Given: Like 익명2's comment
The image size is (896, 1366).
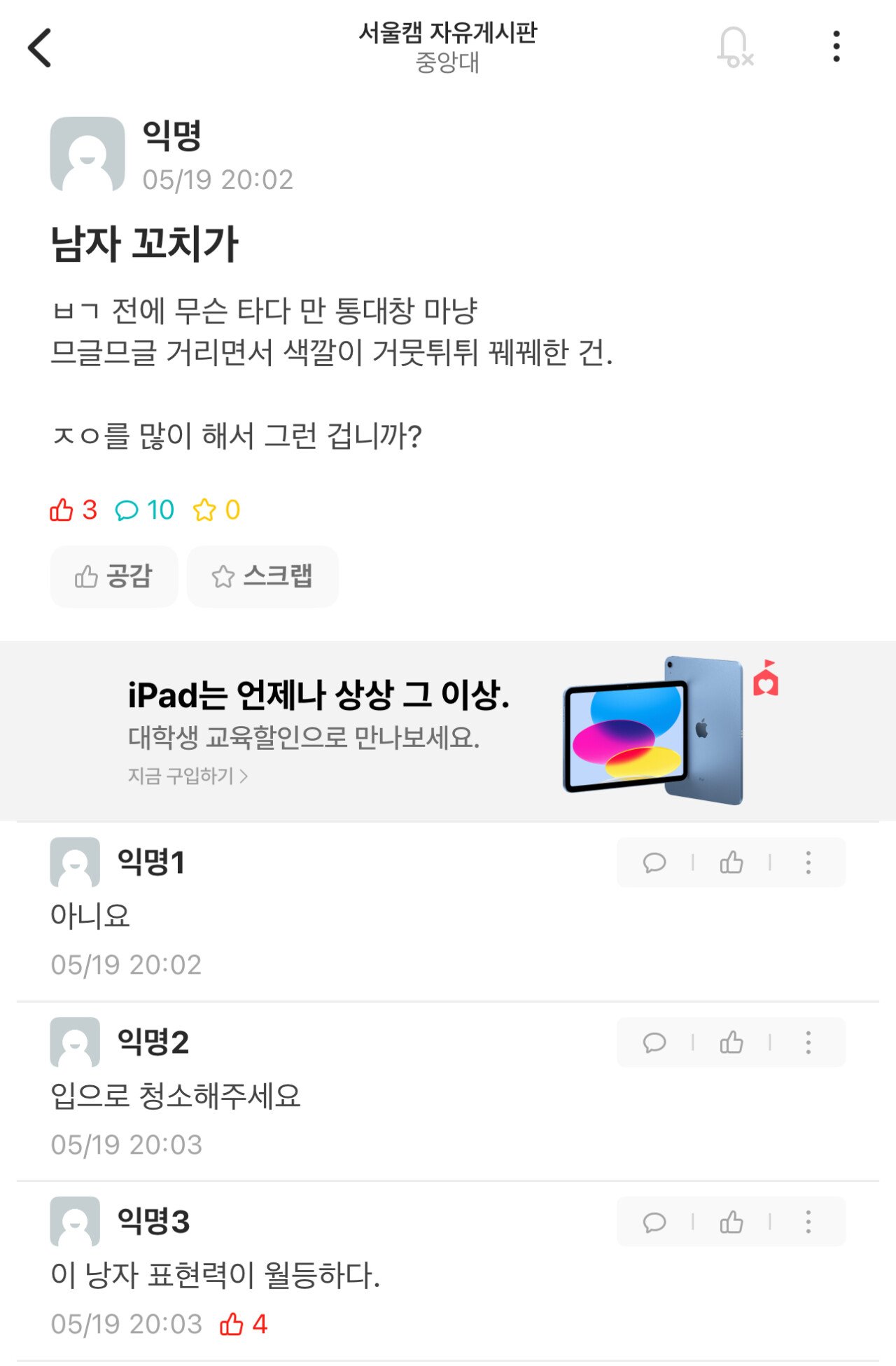Looking at the screenshot, I should point(731,1043).
